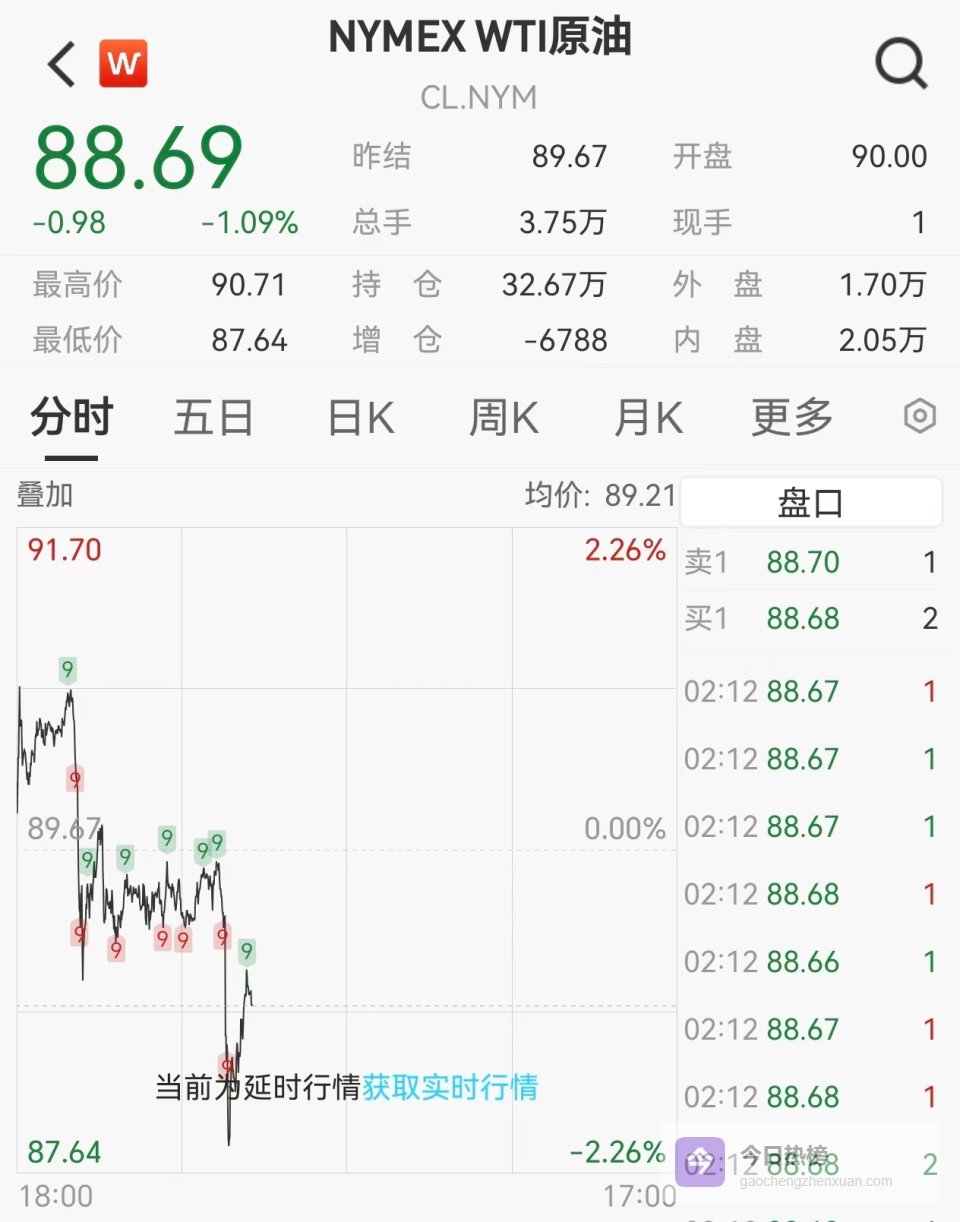This screenshot has width=960, height=1222.
Task: Open chart settings via the gear icon
Action: coord(918,417)
